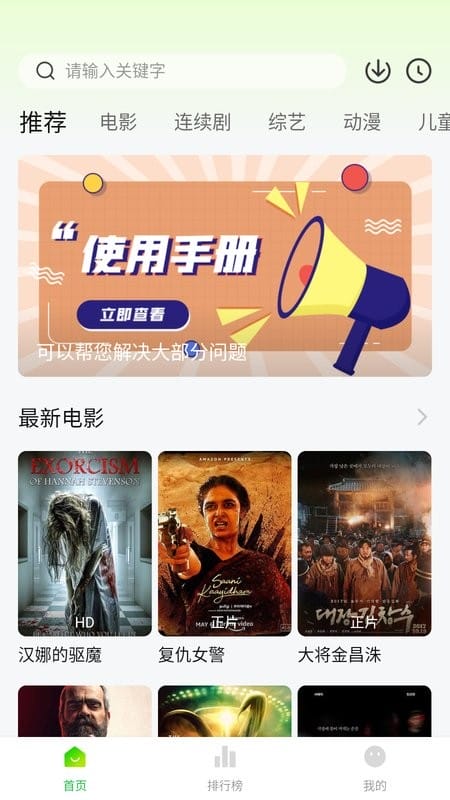Switch to the 排行榜 bottom tab
The width and height of the screenshot is (450, 800).
(225, 769)
